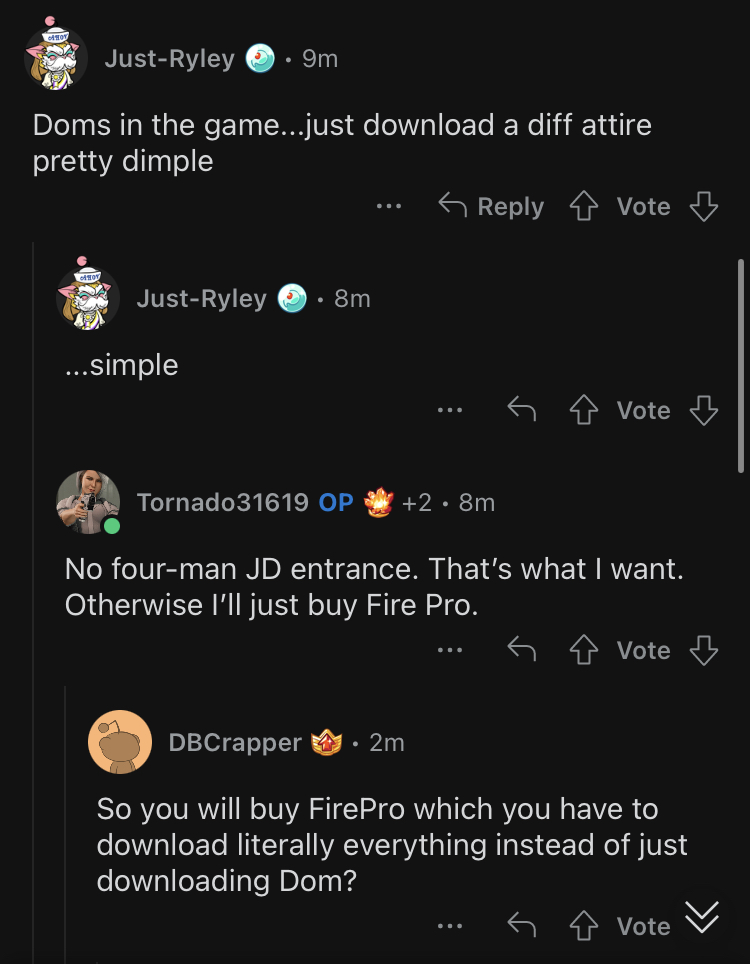The height and width of the screenshot is (964, 750).
Task: Downvote the "...simple" comment
Action: point(704,410)
